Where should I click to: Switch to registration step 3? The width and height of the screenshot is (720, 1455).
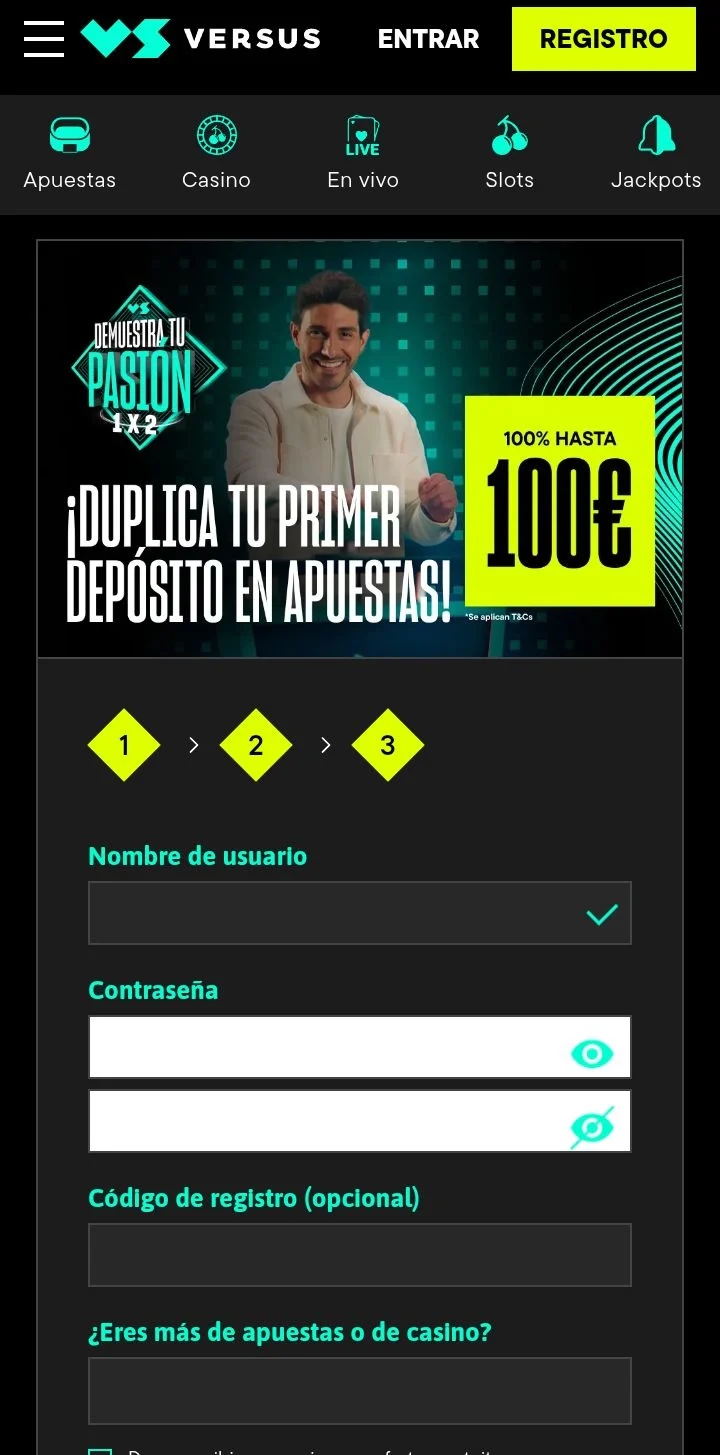pyautogui.click(x=388, y=744)
